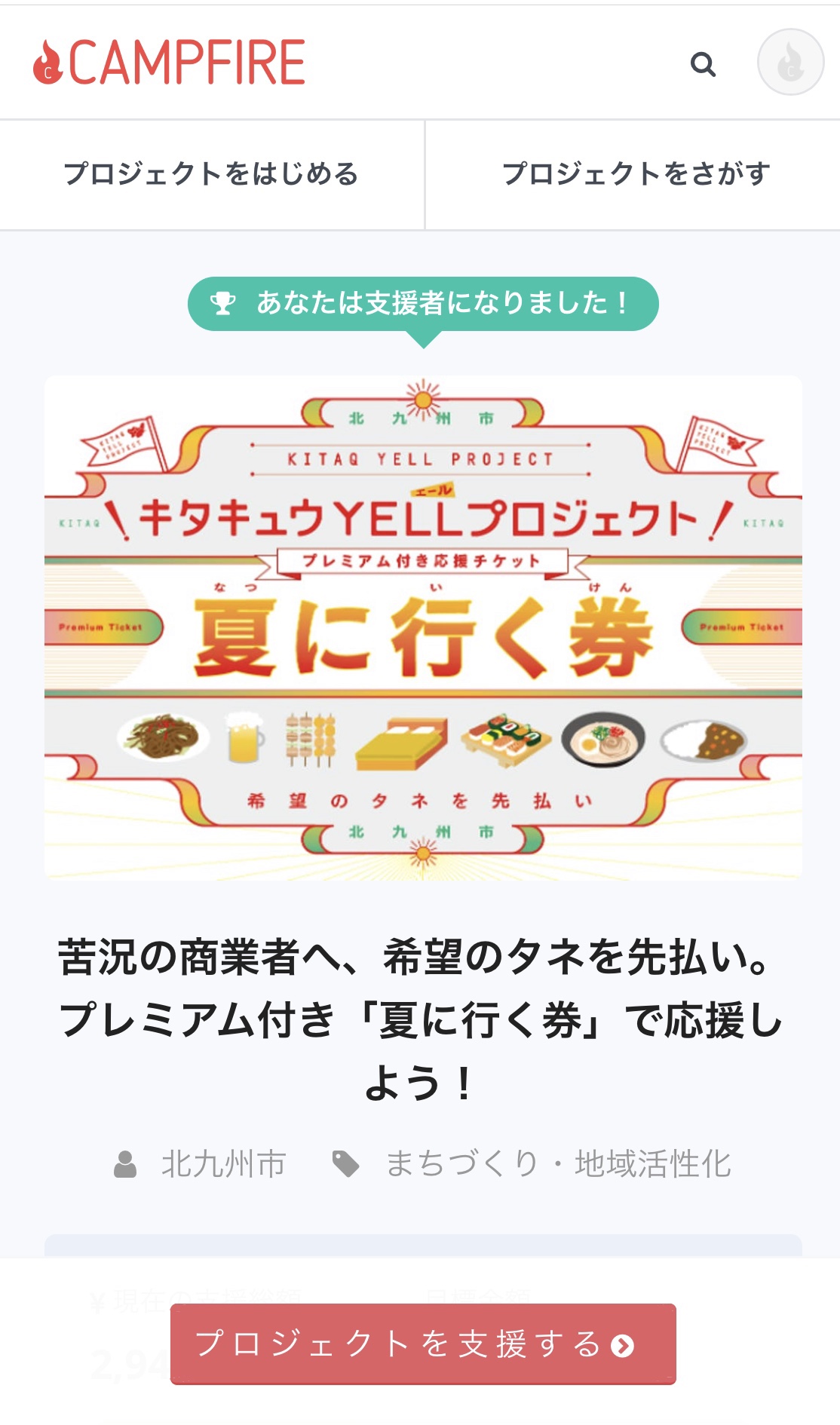Select プロジェクトをさがす tab

click(x=635, y=174)
